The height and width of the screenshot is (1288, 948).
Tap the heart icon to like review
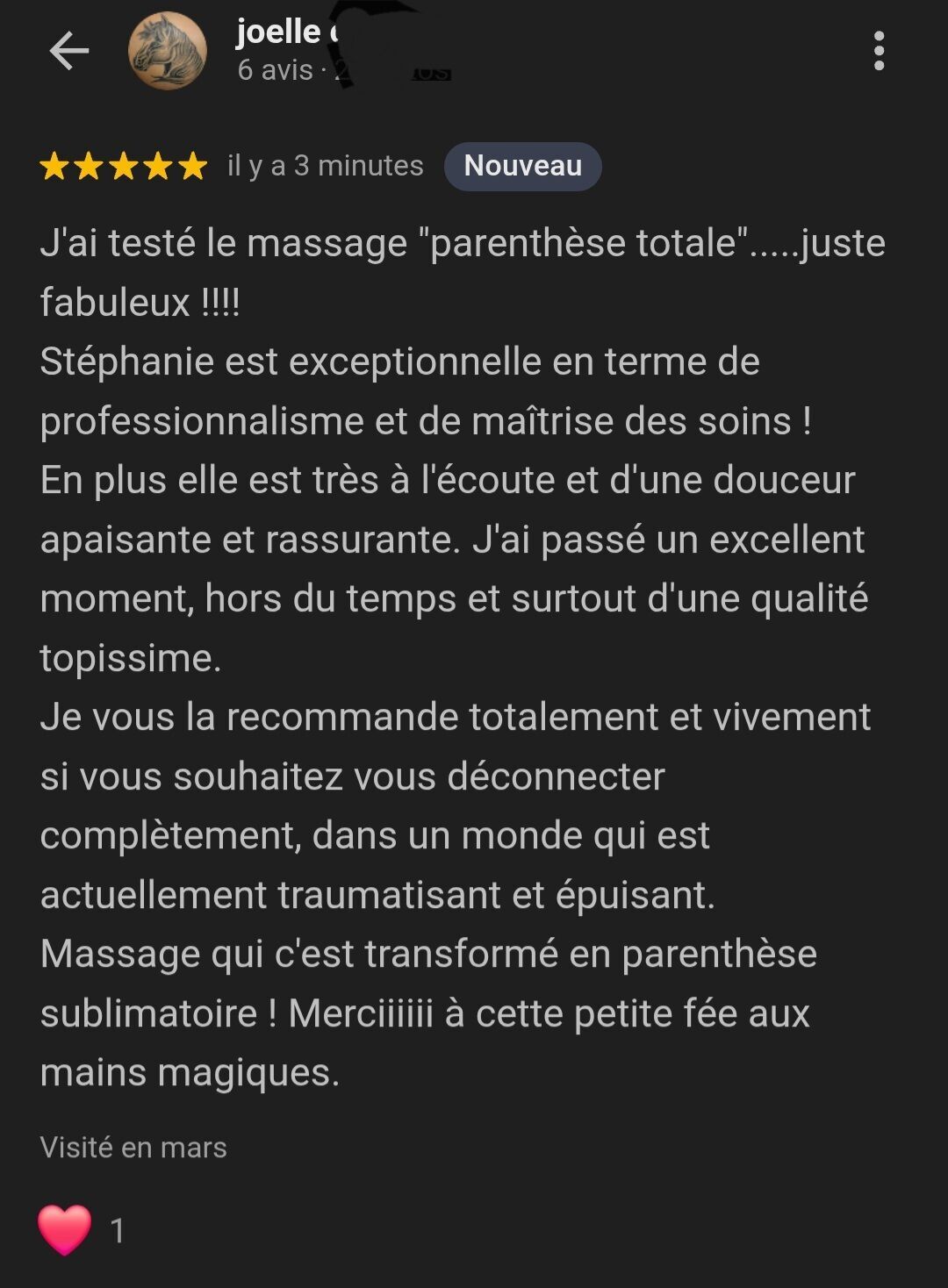[x=65, y=1229]
